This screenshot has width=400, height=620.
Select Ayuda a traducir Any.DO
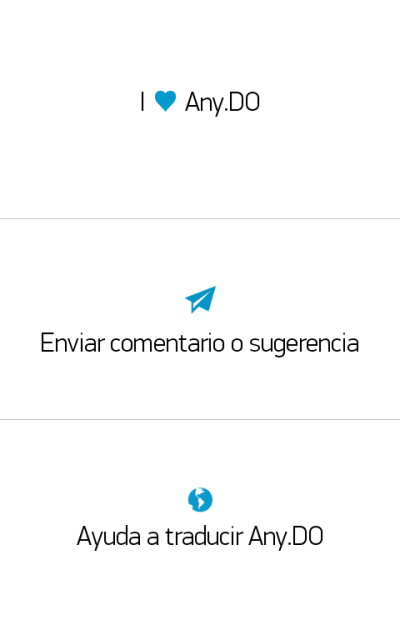(x=200, y=520)
